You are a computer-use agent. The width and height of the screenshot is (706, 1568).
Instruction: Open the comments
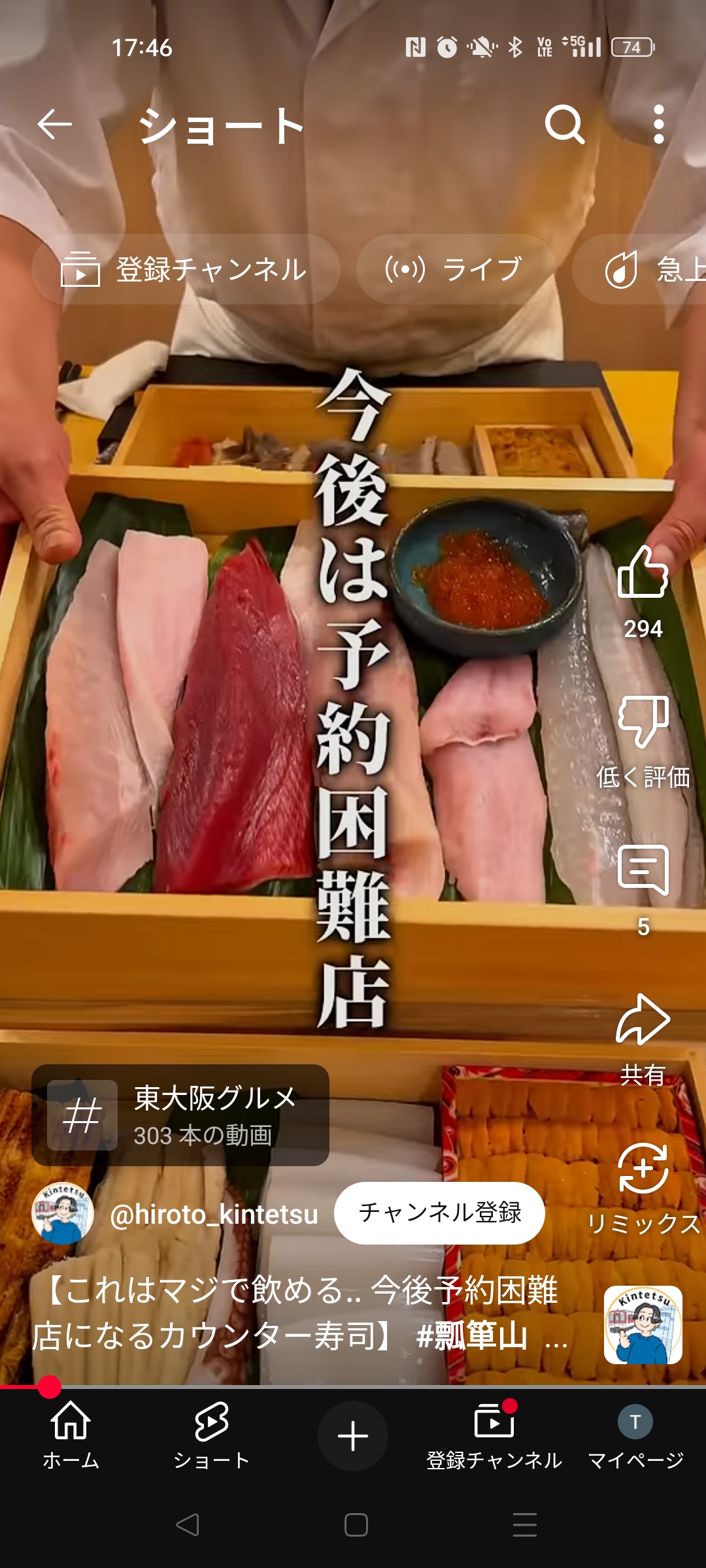[643, 870]
